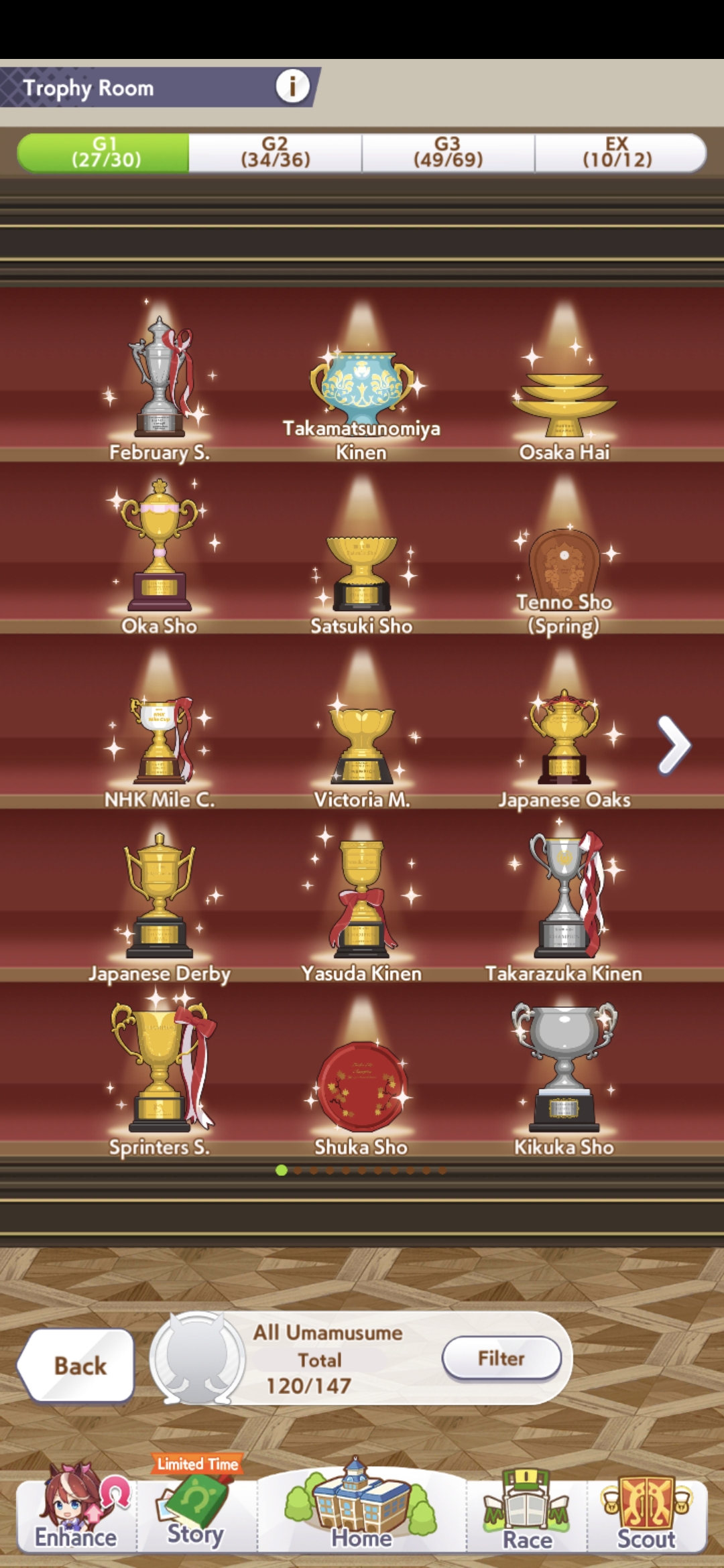Open the Filter options
Viewport: 724px width, 1568px height.
click(x=501, y=1358)
